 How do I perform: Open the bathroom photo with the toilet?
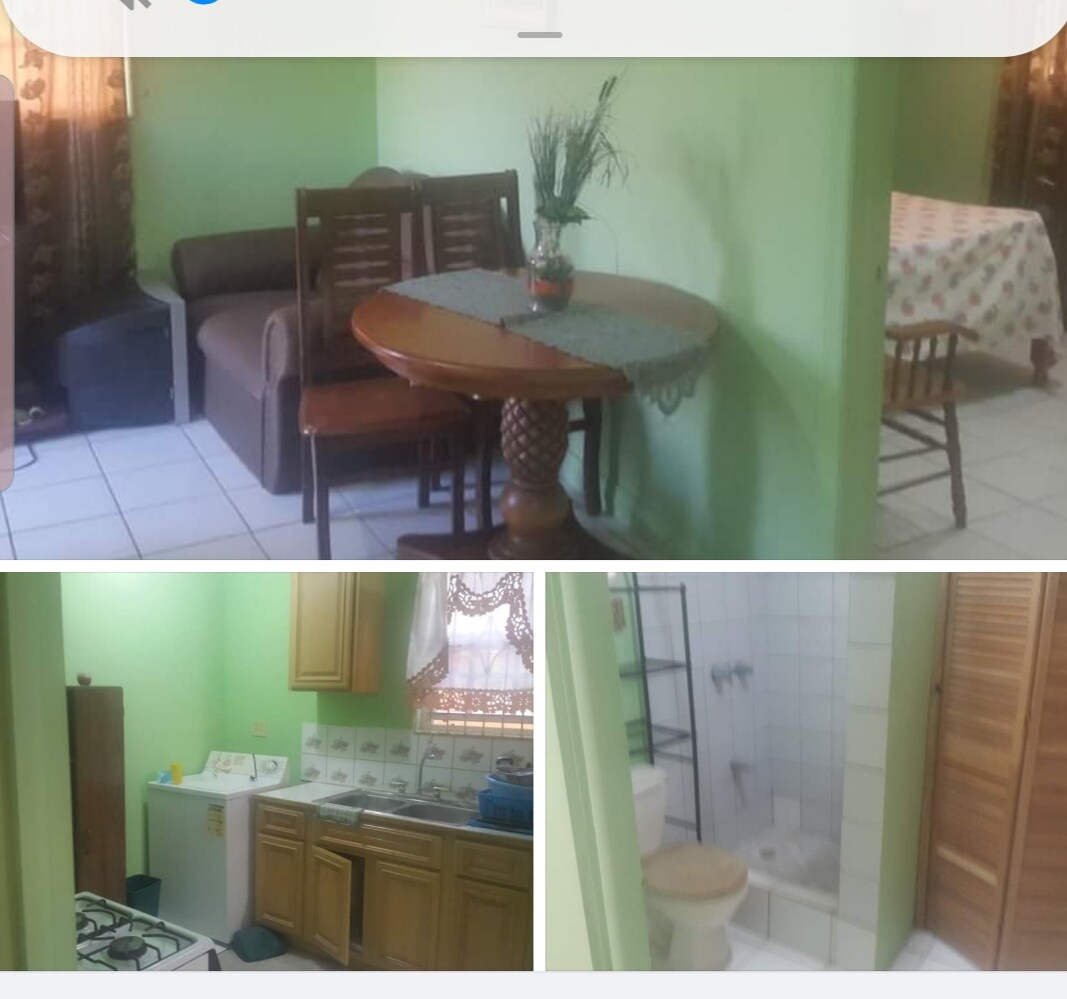click(x=806, y=771)
